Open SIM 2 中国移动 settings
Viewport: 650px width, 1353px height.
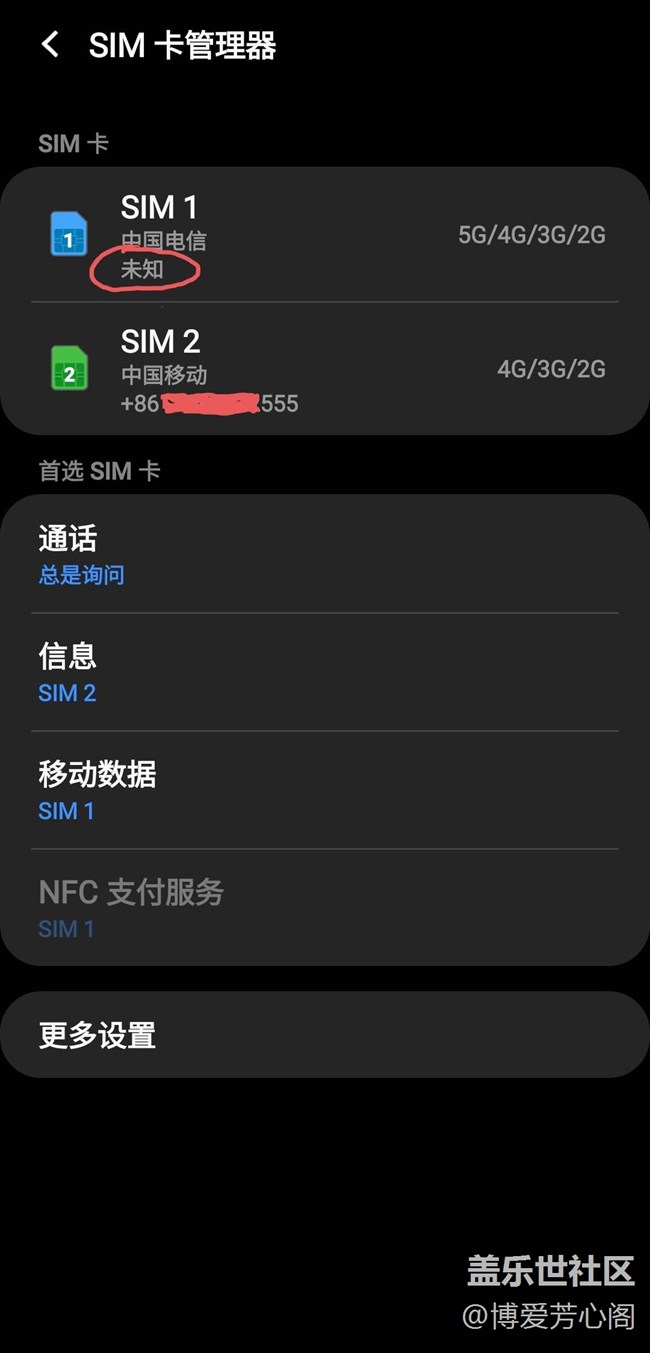pos(325,370)
